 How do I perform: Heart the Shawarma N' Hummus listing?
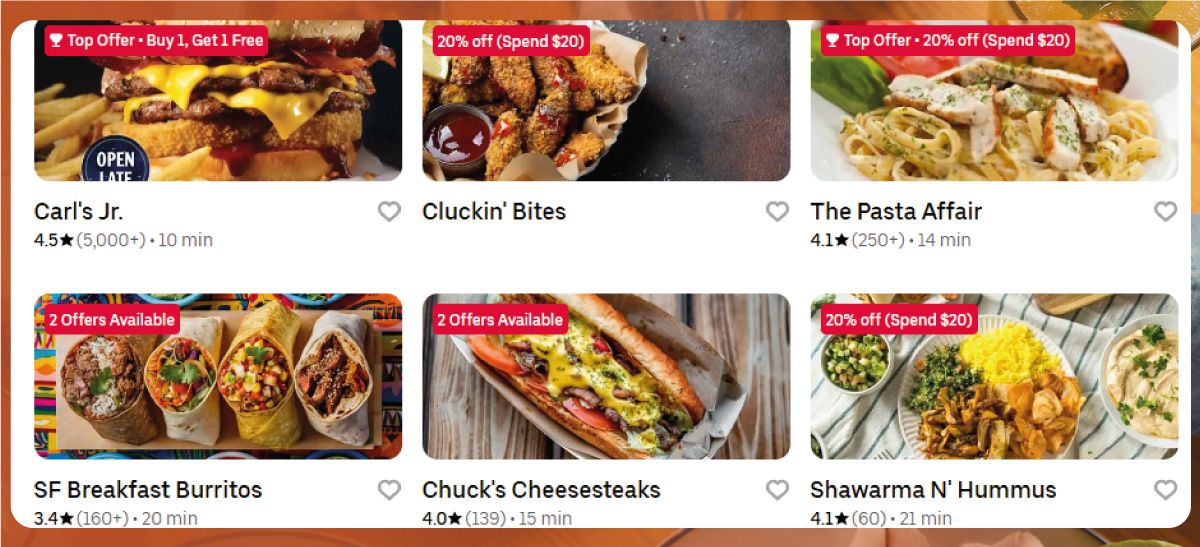click(x=1165, y=489)
